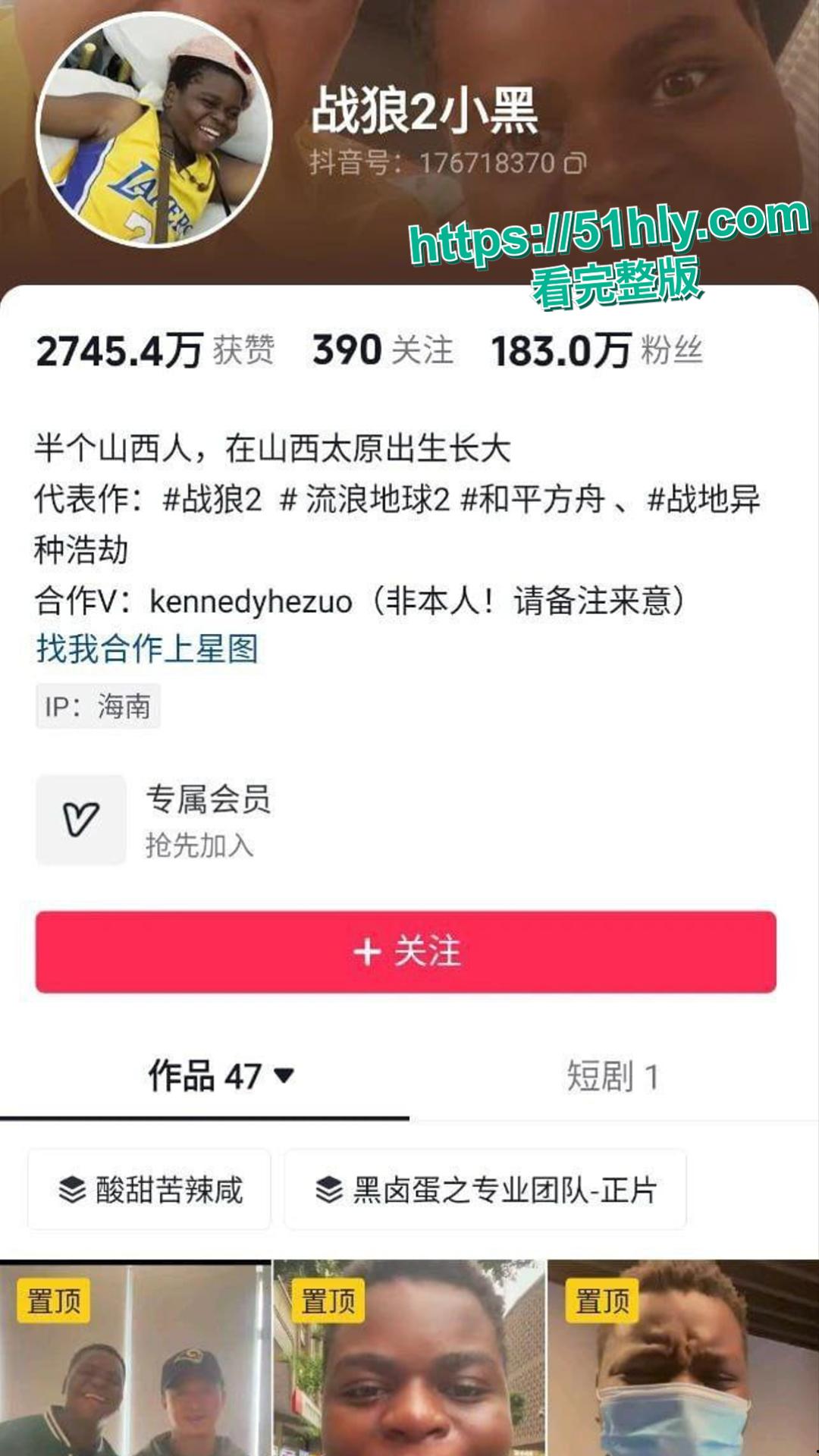Switch to the 短剧 1 tab

pyautogui.click(x=614, y=1074)
